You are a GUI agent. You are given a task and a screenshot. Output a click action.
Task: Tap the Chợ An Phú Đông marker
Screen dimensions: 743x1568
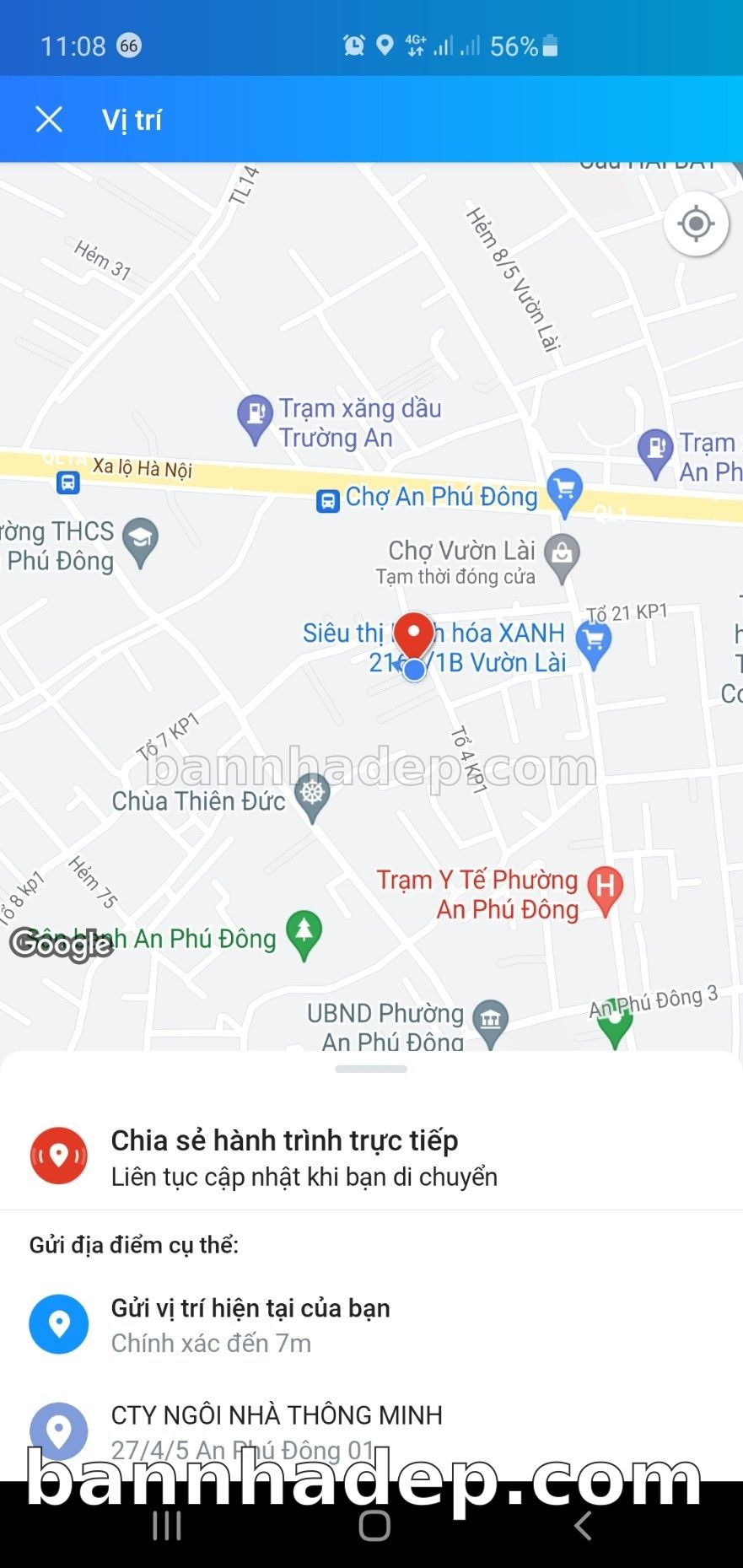(564, 491)
